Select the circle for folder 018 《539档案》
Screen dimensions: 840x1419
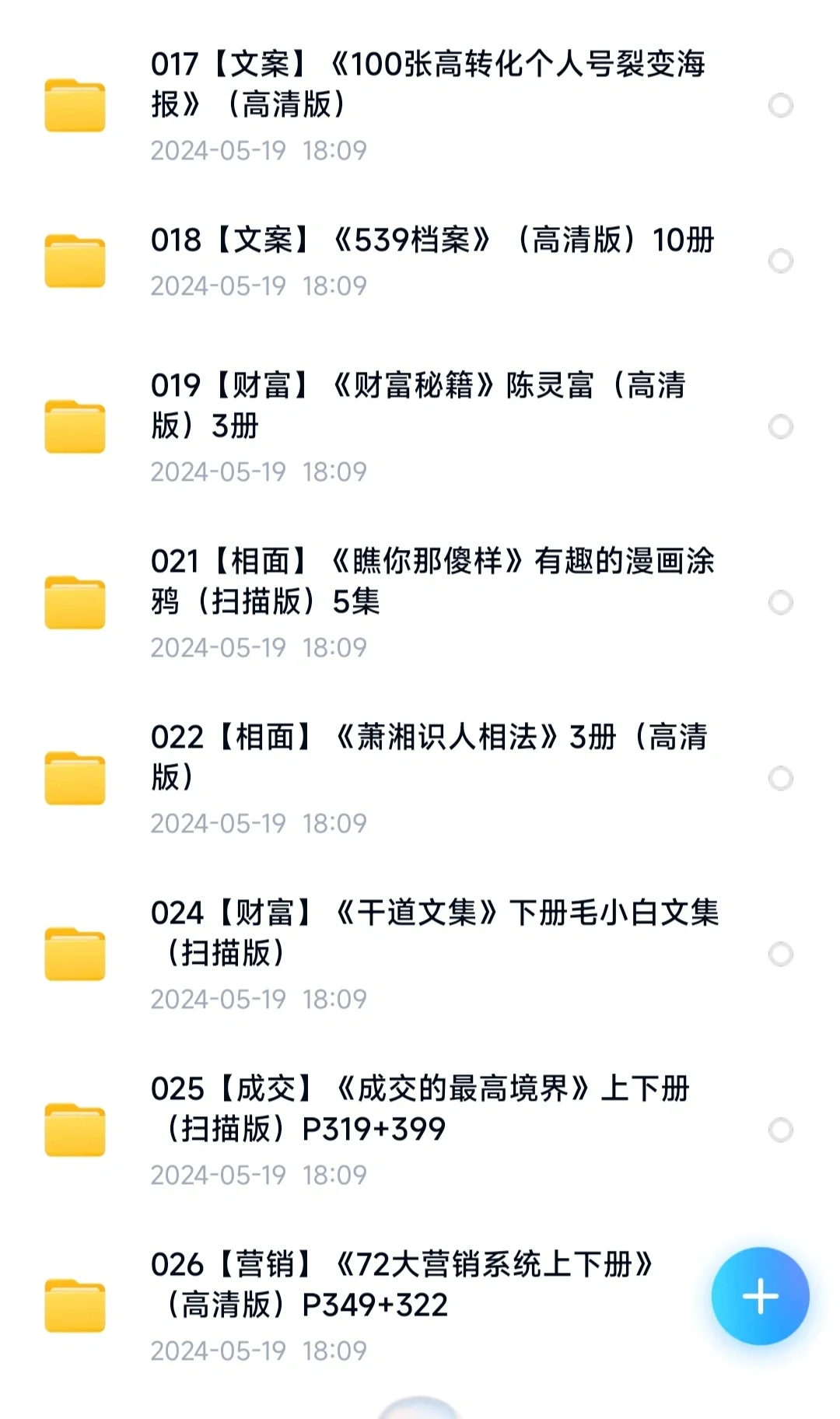point(780,261)
